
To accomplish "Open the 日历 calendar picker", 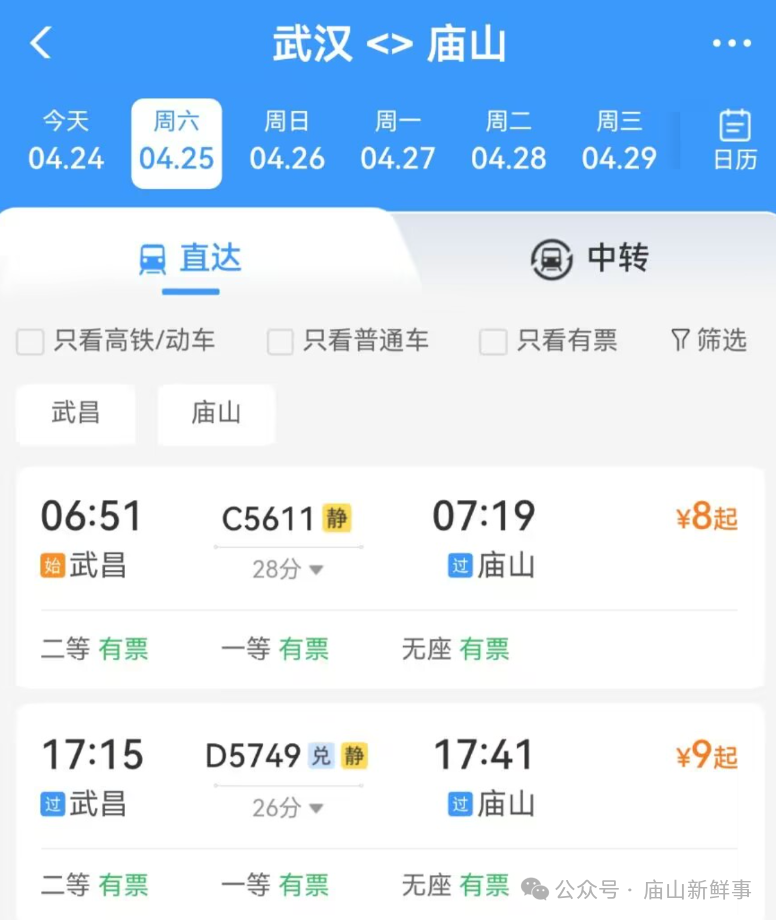I will pos(735,142).
